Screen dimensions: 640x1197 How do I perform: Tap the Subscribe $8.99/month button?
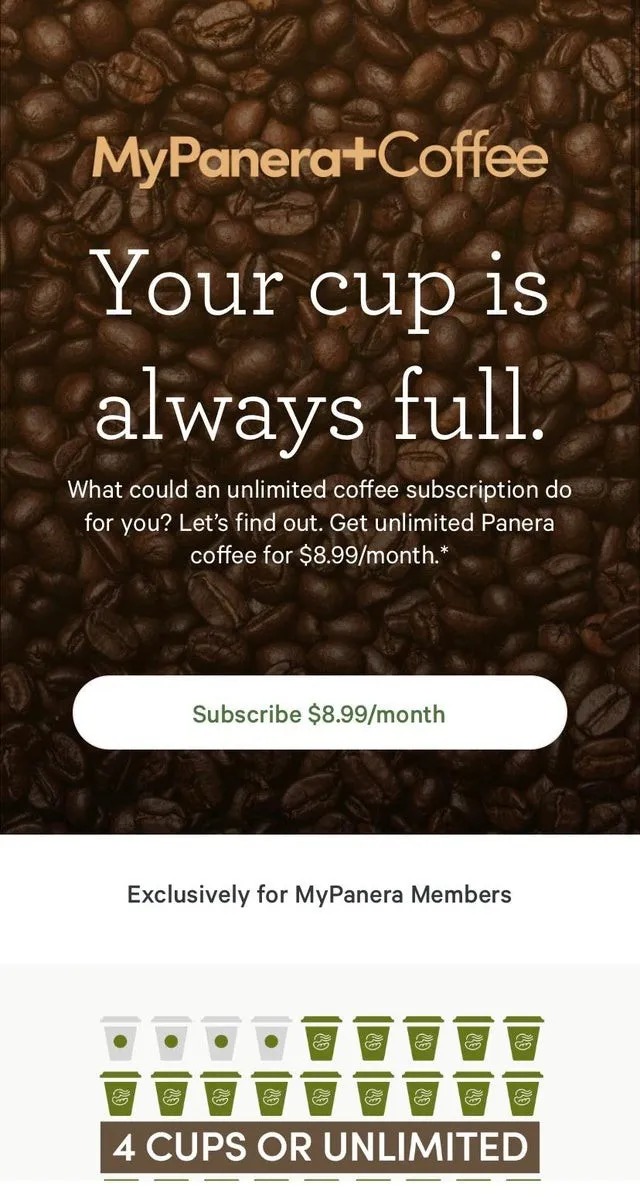pos(319,713)
